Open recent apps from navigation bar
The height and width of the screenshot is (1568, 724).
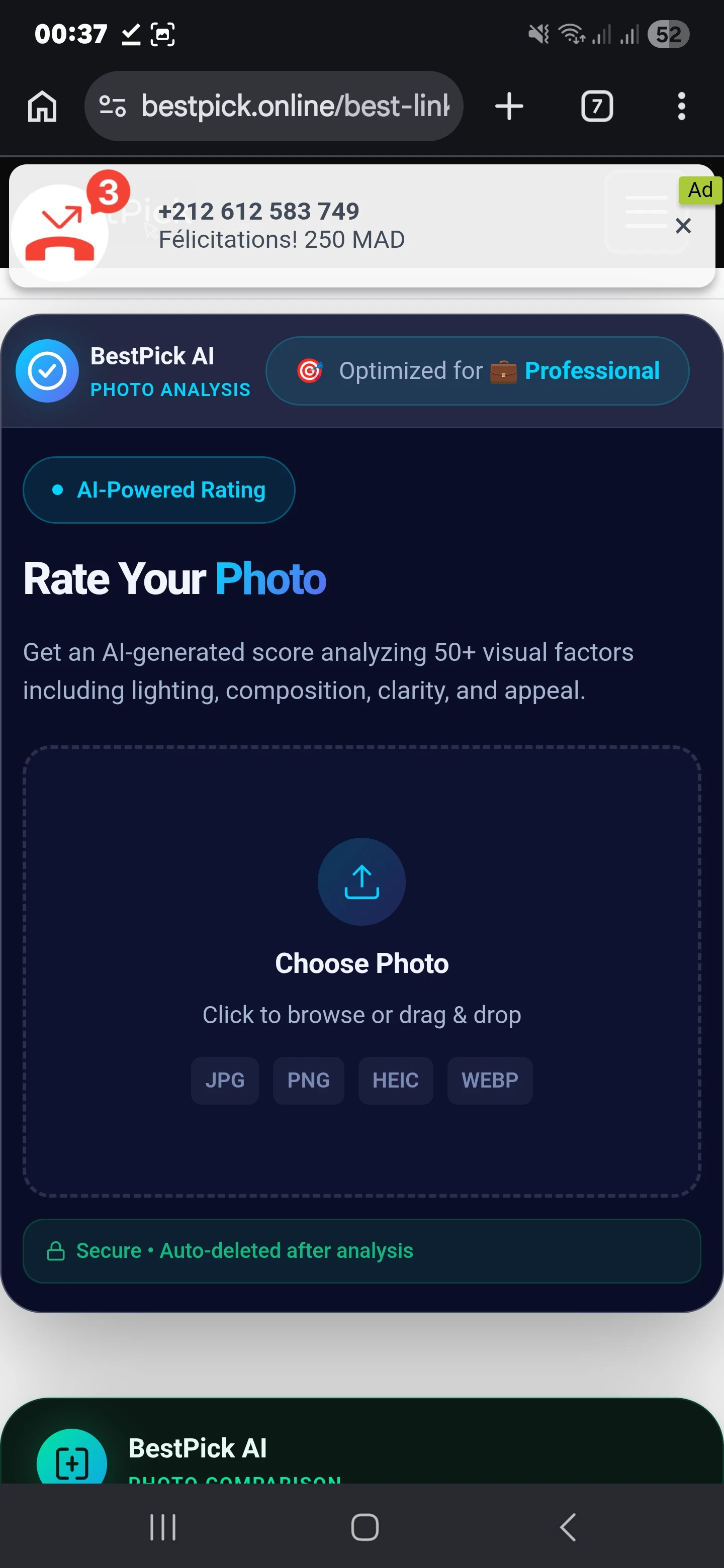tap(162, 1527)
